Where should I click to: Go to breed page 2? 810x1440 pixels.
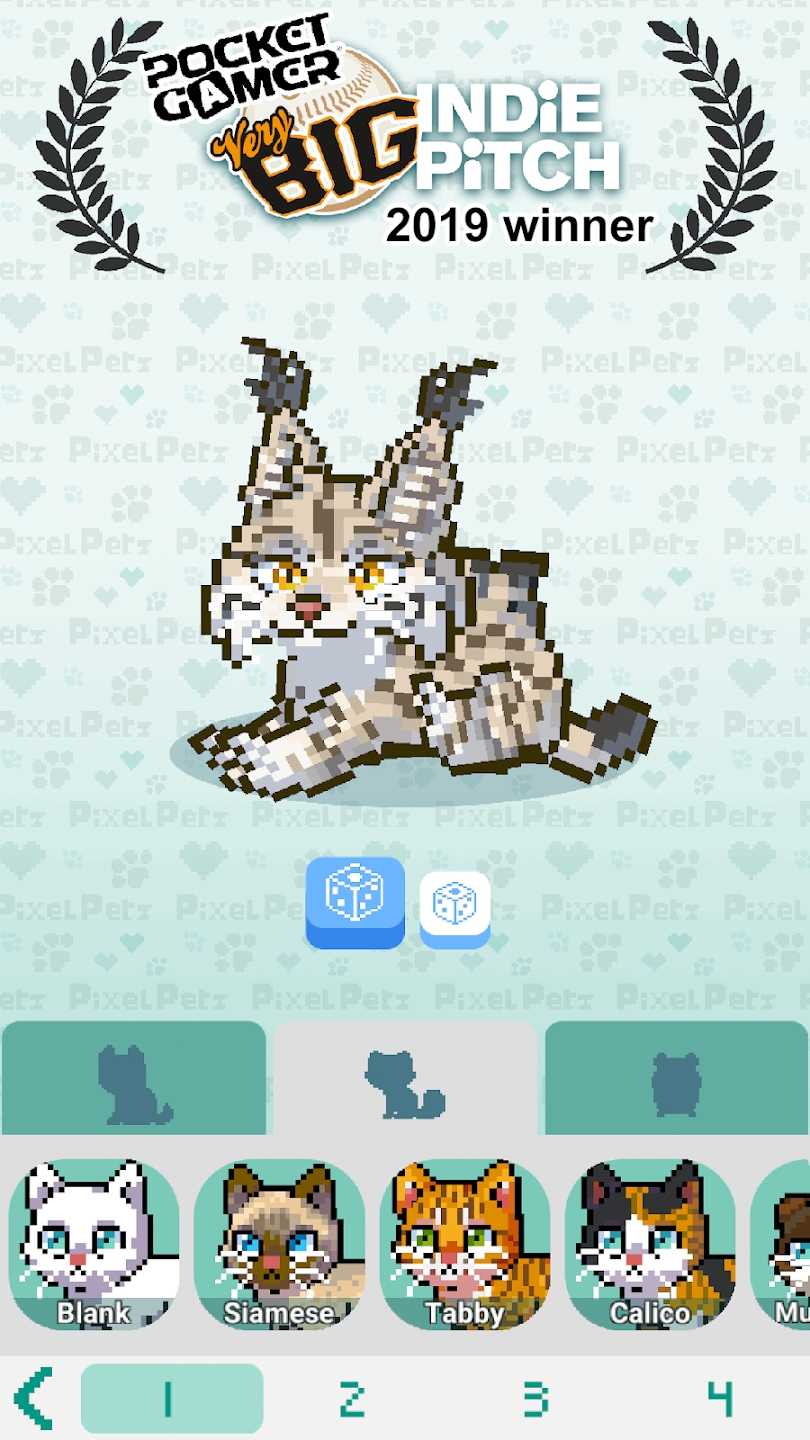352,1398
